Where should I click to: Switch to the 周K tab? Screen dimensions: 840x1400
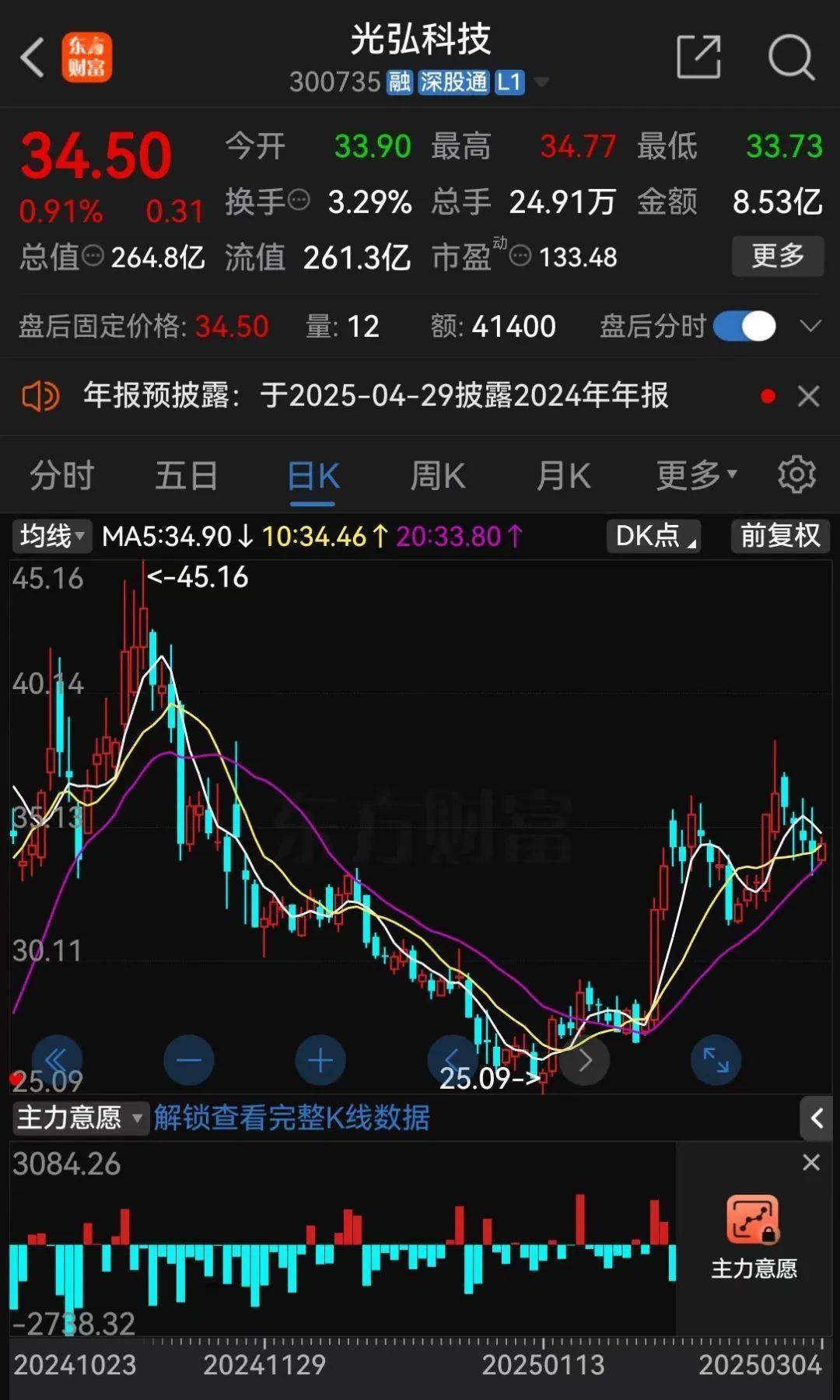(x=437, y=475)
